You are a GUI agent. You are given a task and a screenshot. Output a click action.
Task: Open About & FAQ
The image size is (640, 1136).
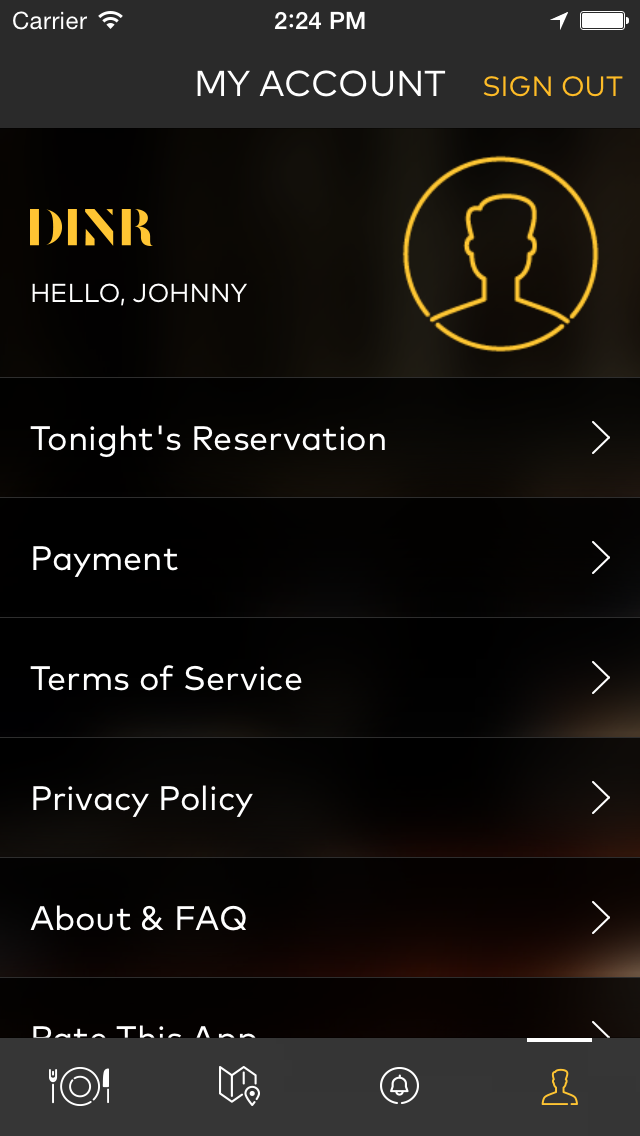click(x=320, y=918)
